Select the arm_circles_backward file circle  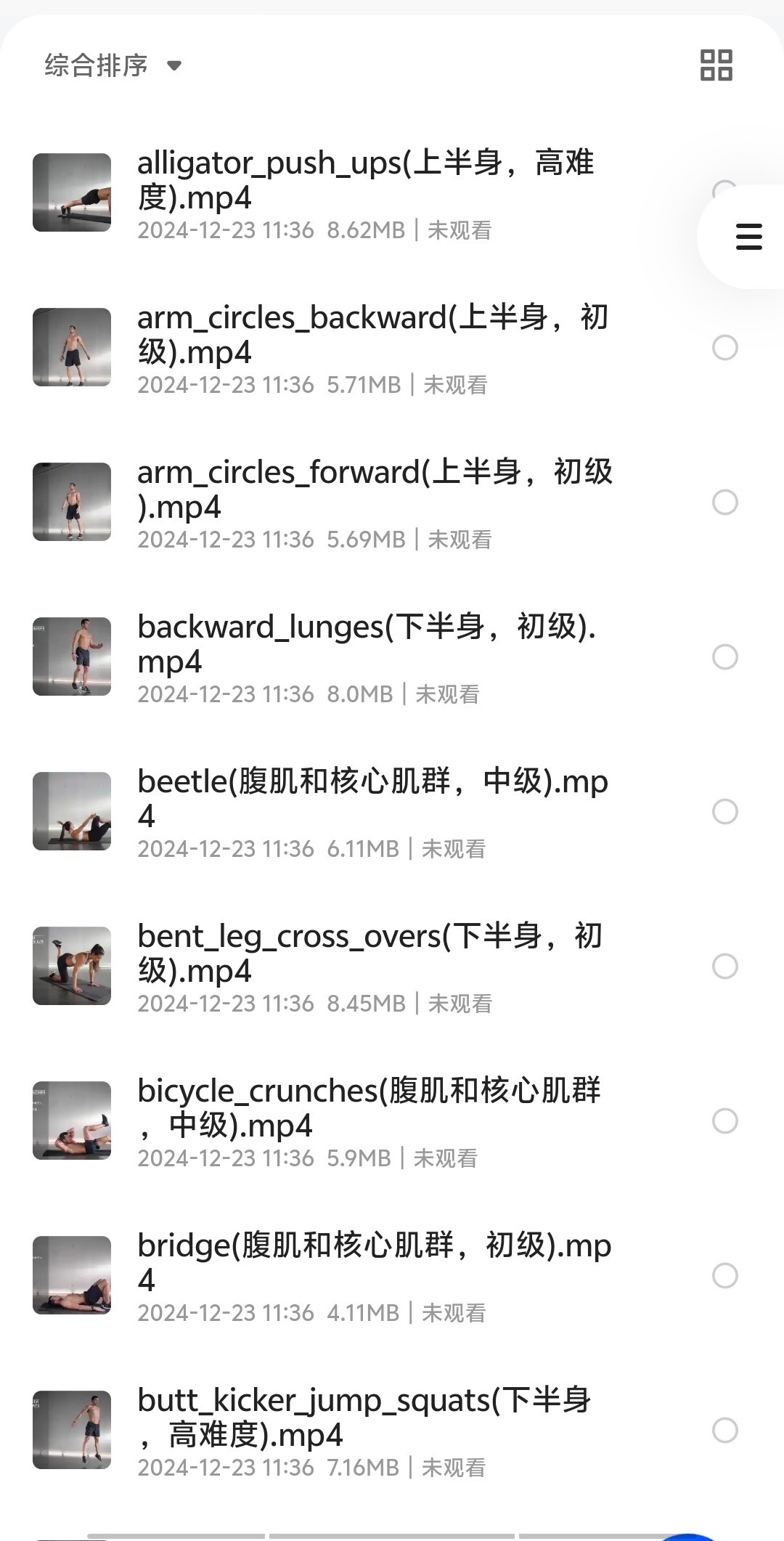pyautogui.click(x=724, y=348)
